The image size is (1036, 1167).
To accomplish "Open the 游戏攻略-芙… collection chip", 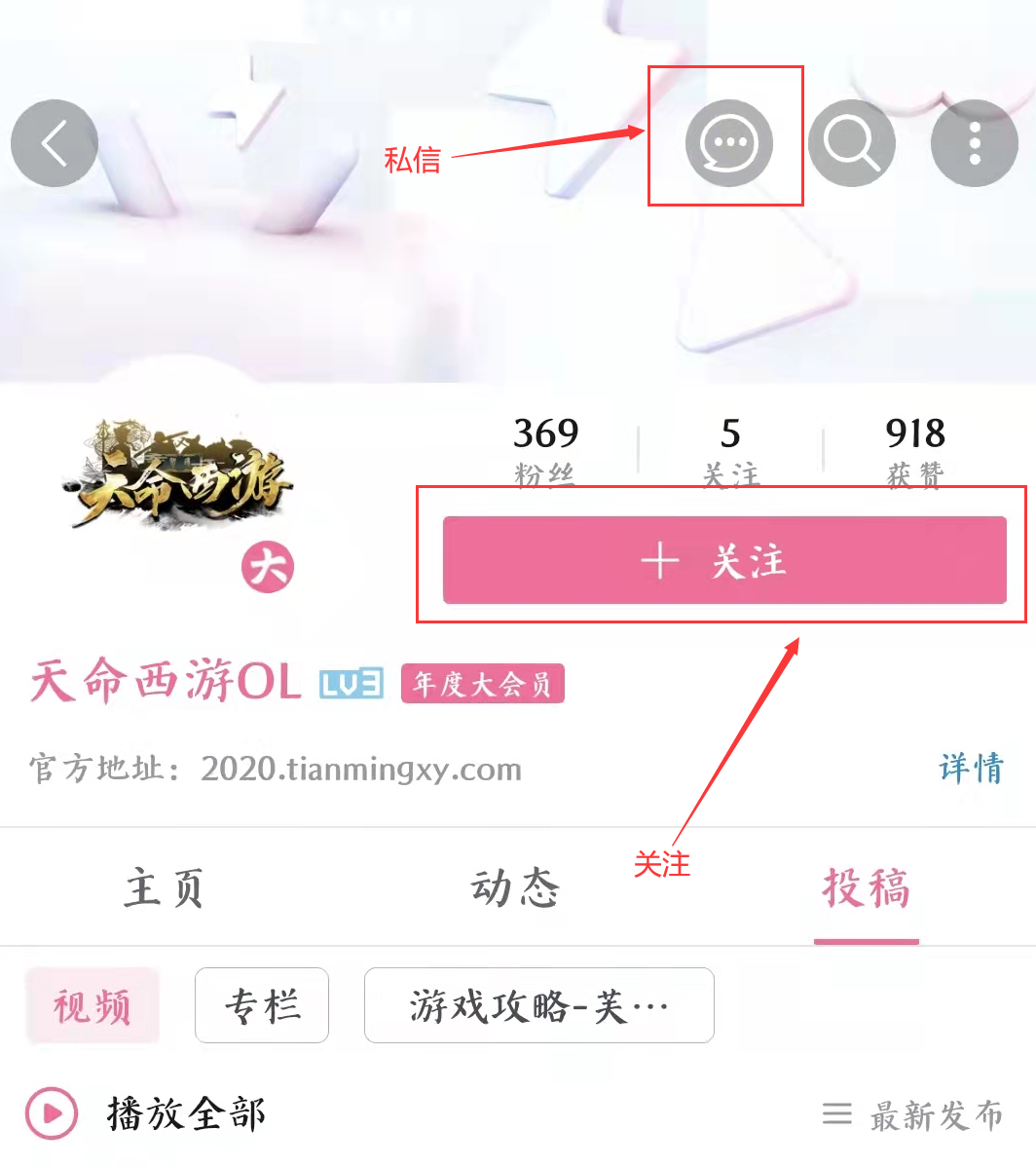I will click(x=538, y=1005).
